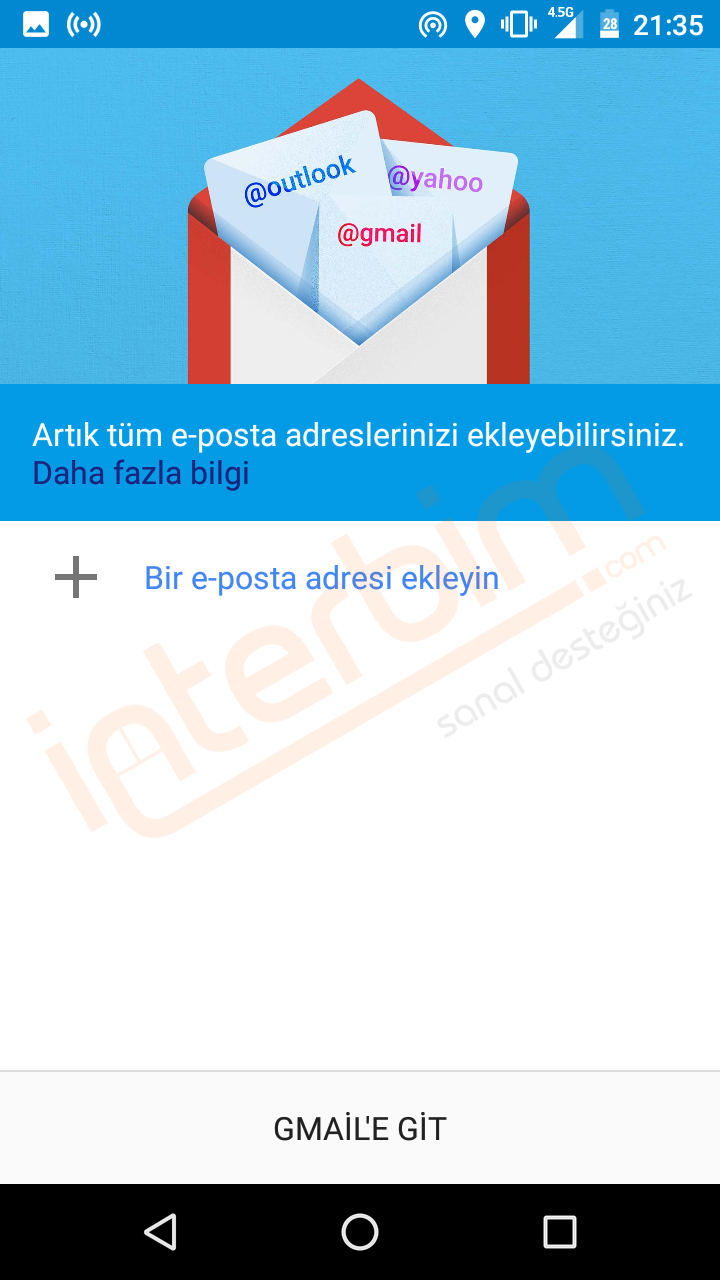Select 'Bir e-posta adresi ekleyin'
The width and height of the screenshot is (720, 1280).
coord(360,578)
